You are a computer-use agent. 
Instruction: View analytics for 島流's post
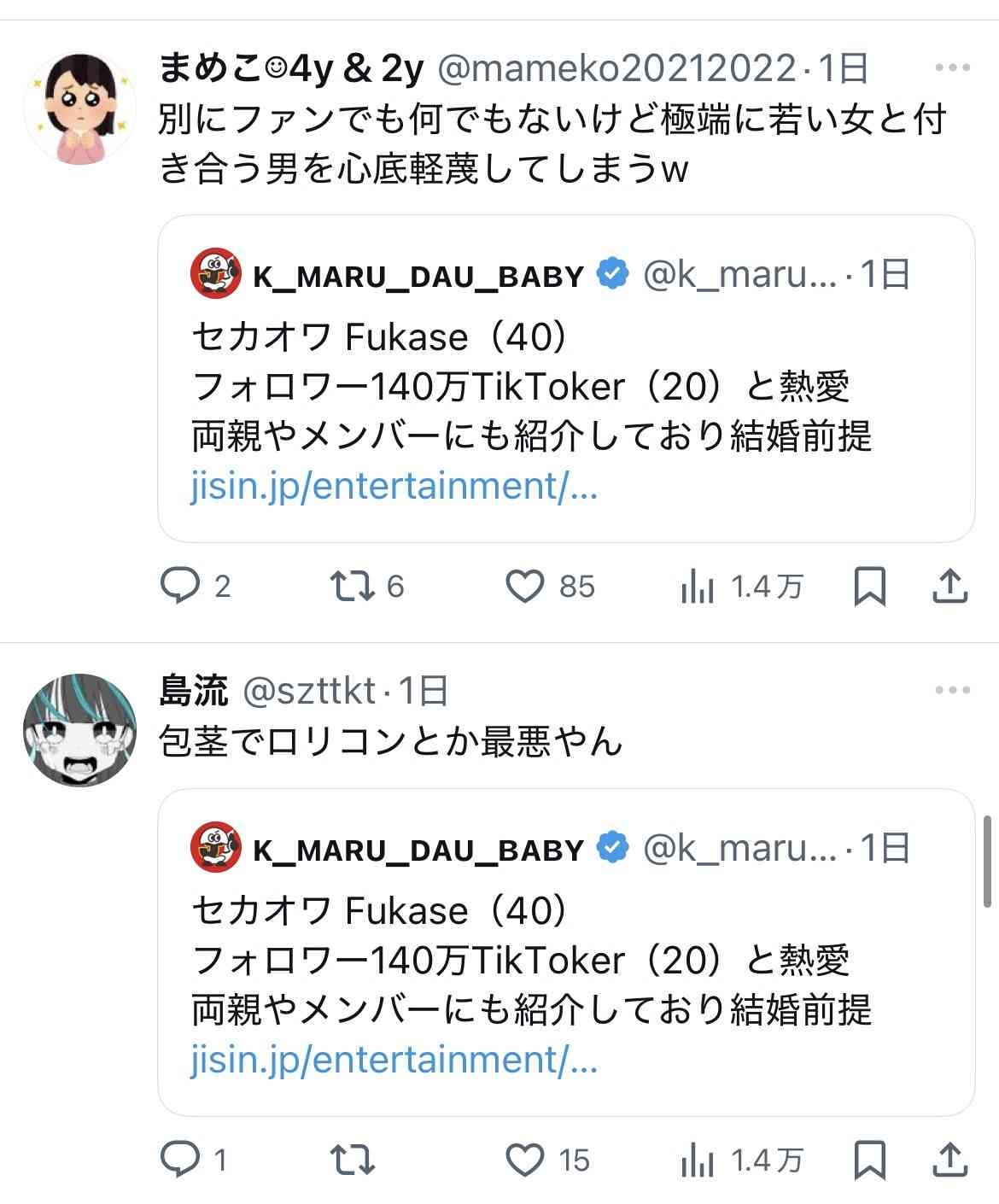[698, 1160]
